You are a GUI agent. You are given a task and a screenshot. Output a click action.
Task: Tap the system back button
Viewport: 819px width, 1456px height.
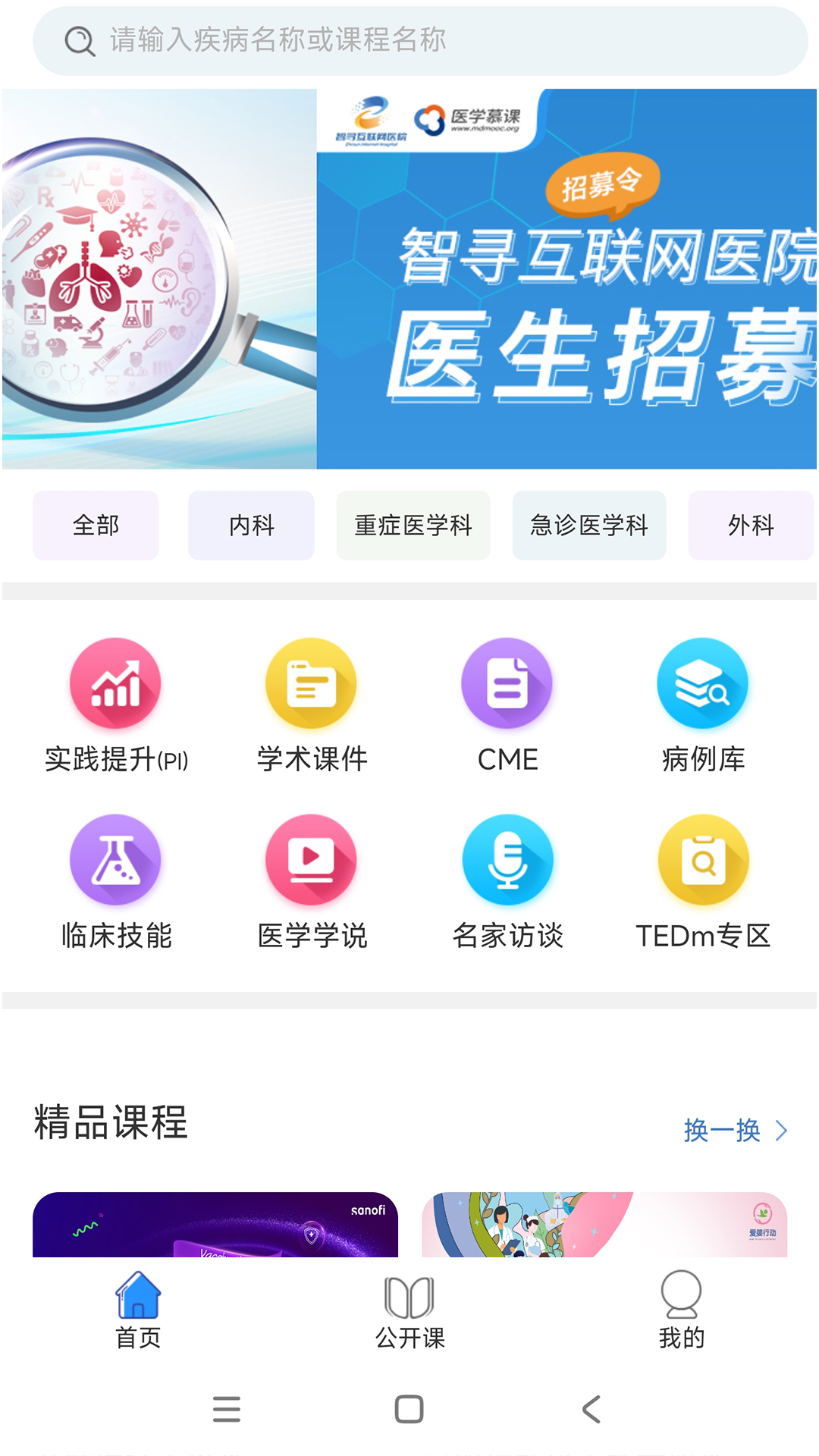(591, 1409)
